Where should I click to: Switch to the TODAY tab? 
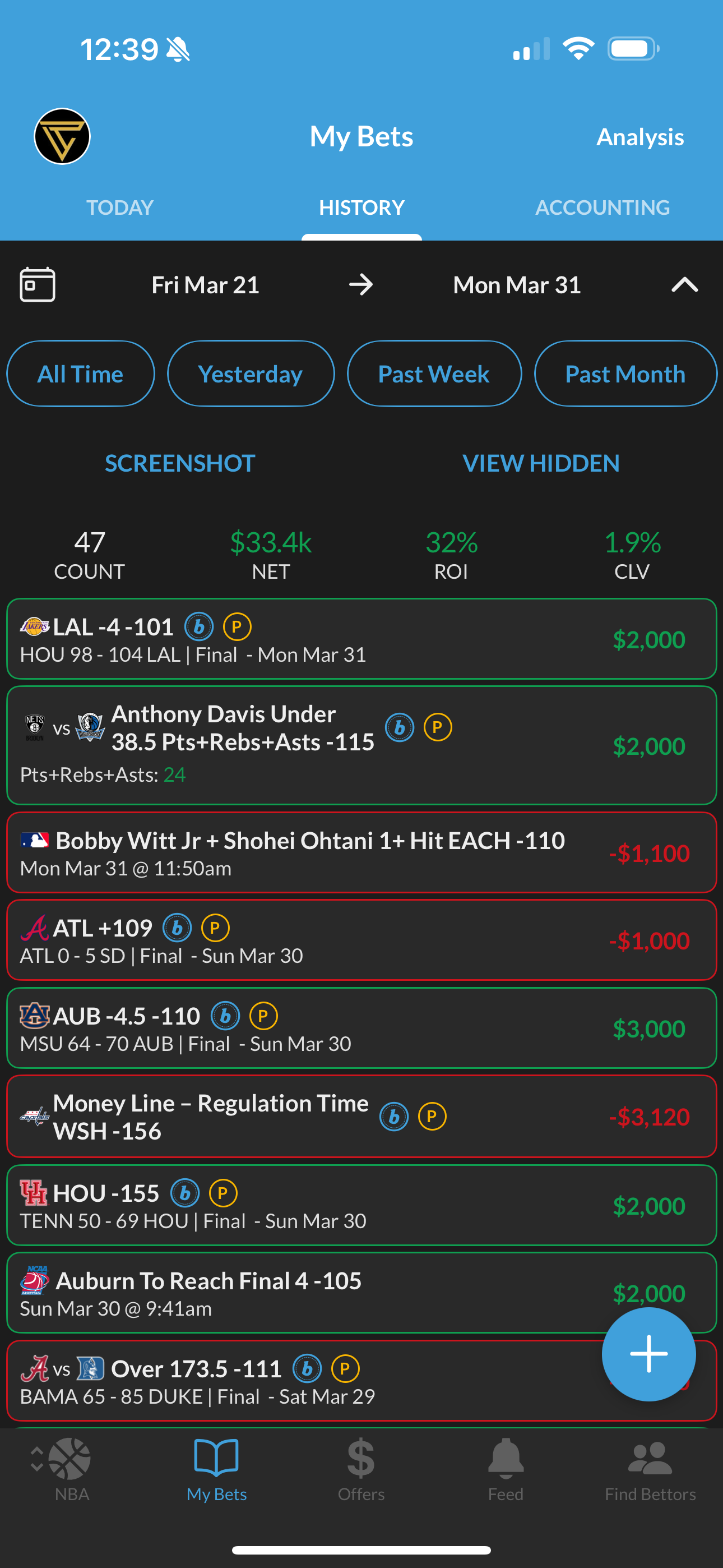click(120, 207)
